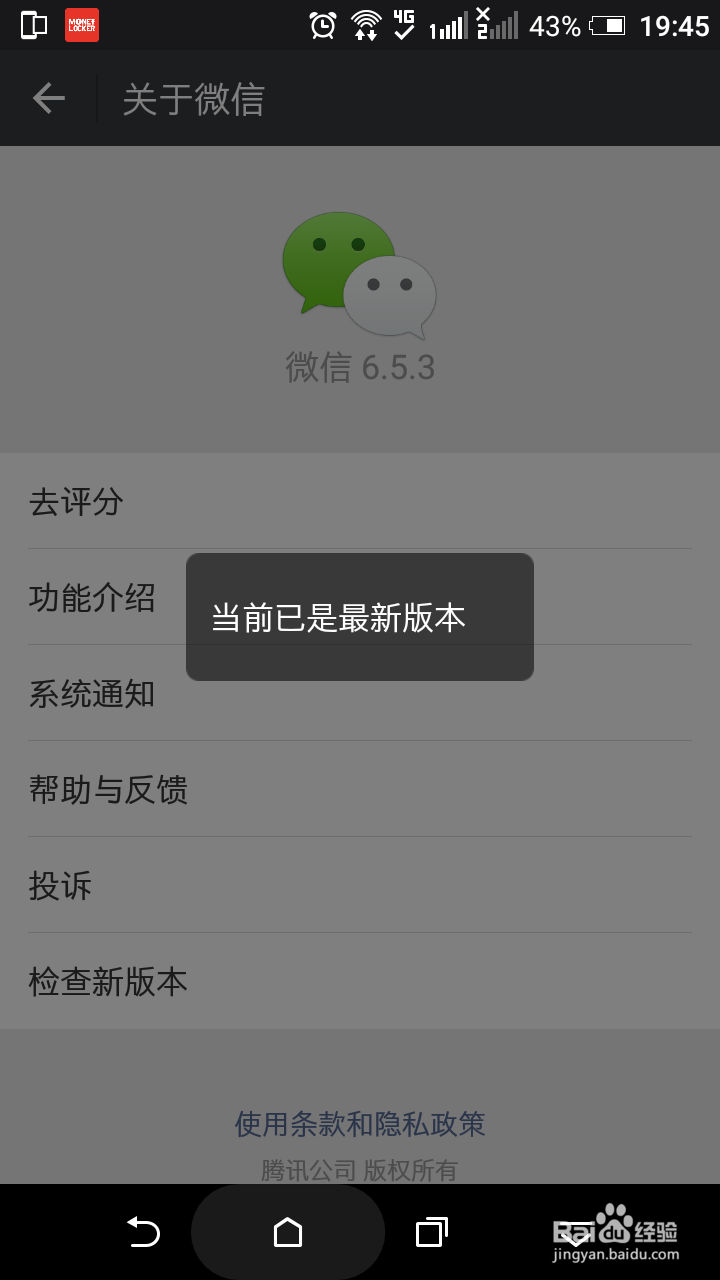Open 使用条款和隐私政策 terms link
This screenshot has width=720, height=1280.
pyautogui.click(x=360, y=1123)
